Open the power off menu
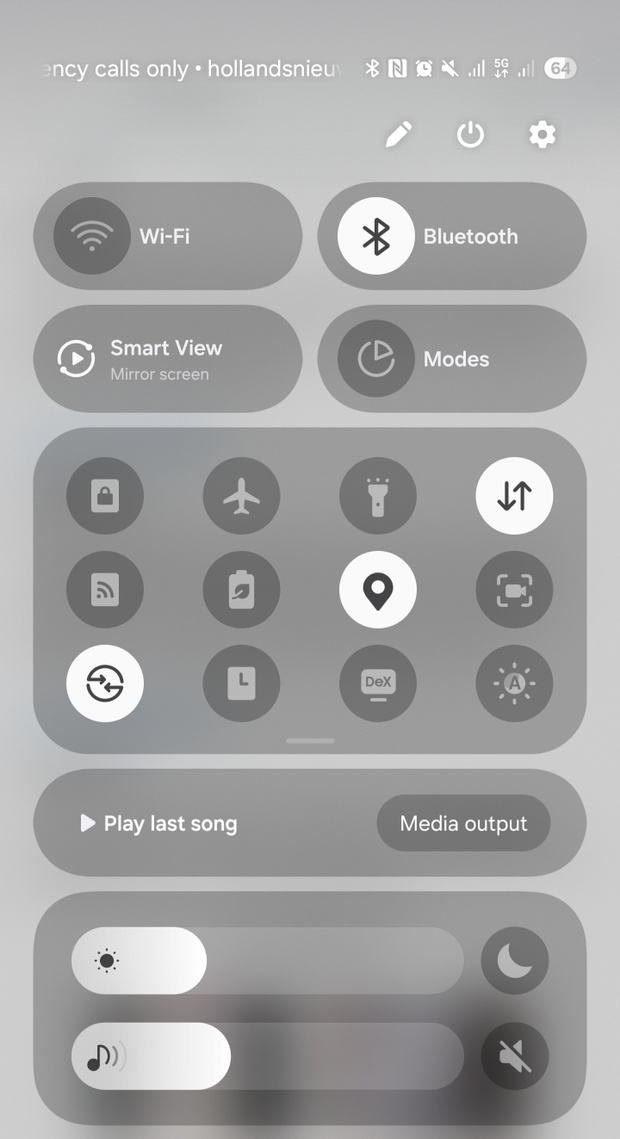 470,135
